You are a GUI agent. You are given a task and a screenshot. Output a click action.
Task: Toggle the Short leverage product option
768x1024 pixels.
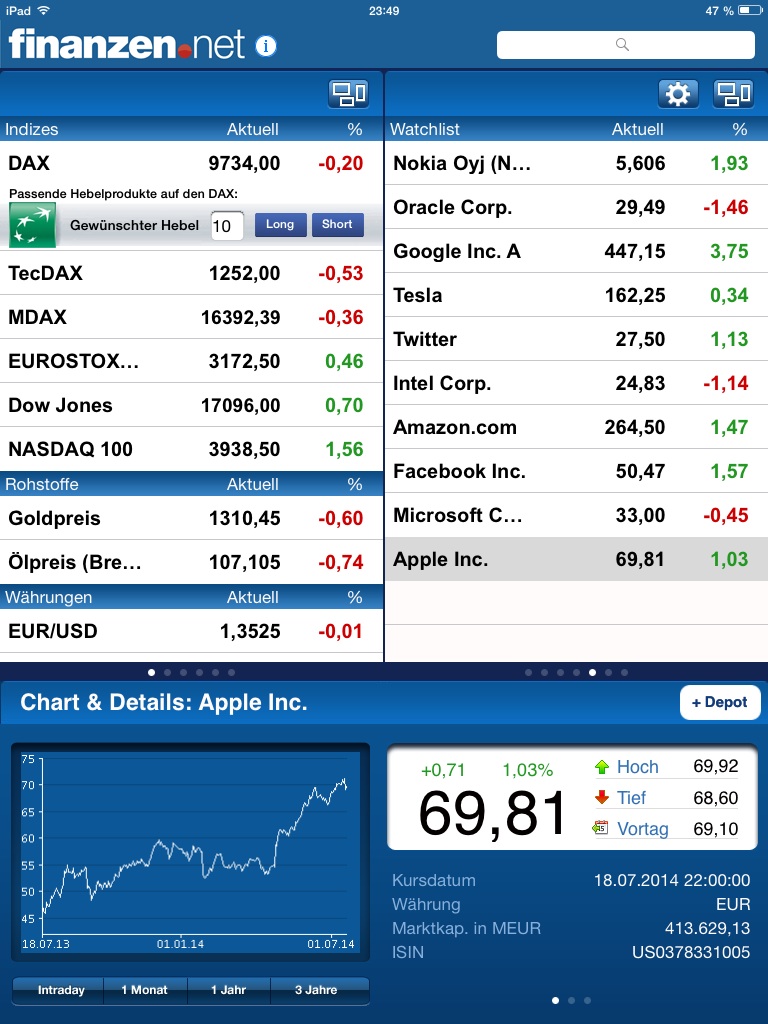(337, 225)
